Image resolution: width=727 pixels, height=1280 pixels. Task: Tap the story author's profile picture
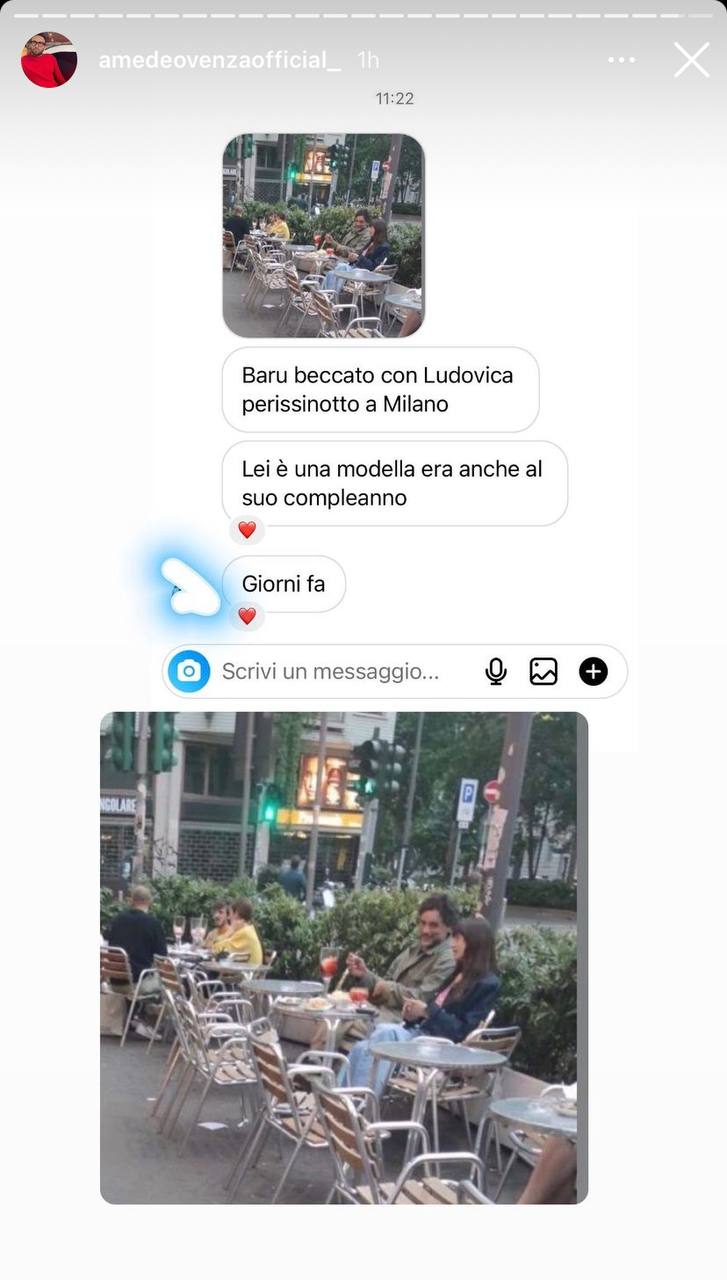point(49,60)
